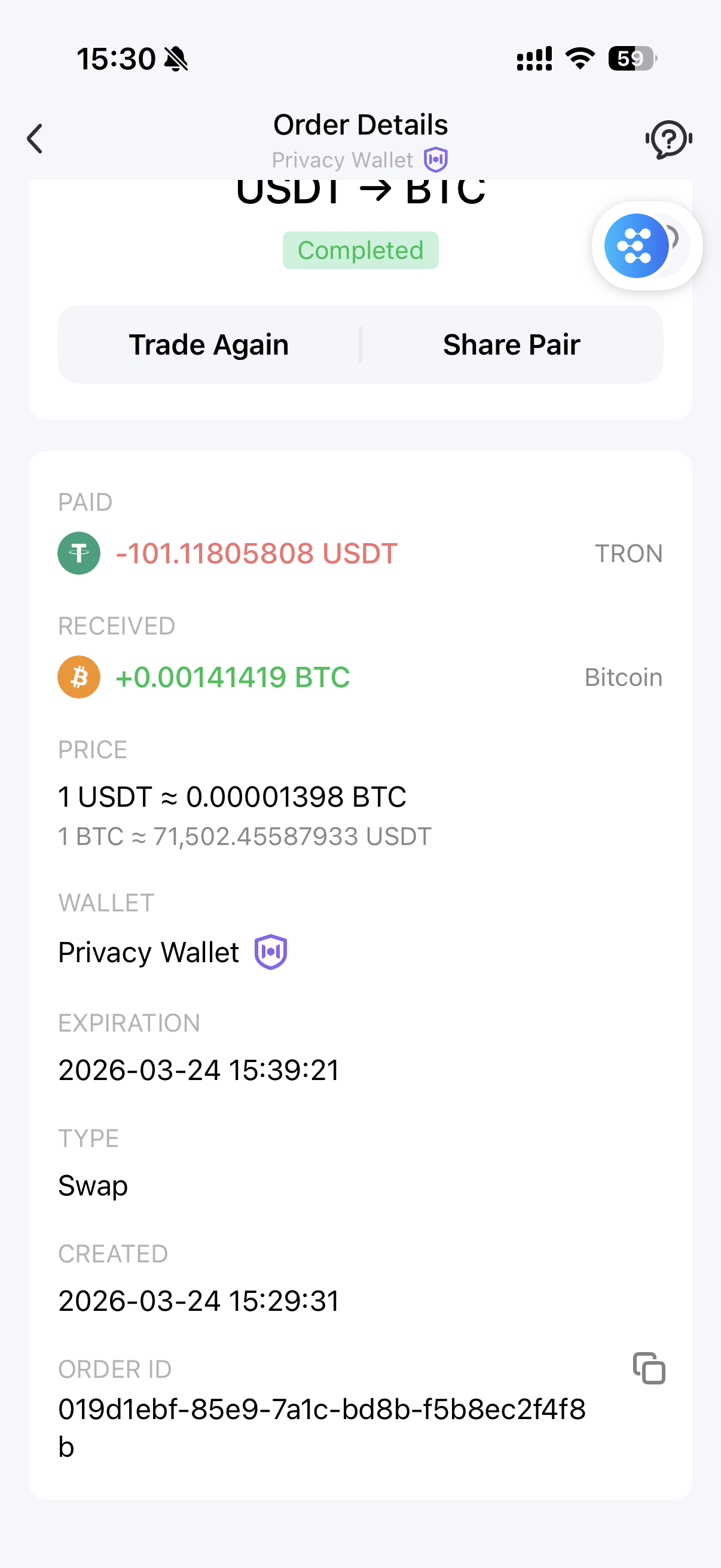
Task: Open the floating blue assistant bubble
Action: (637, 246)
